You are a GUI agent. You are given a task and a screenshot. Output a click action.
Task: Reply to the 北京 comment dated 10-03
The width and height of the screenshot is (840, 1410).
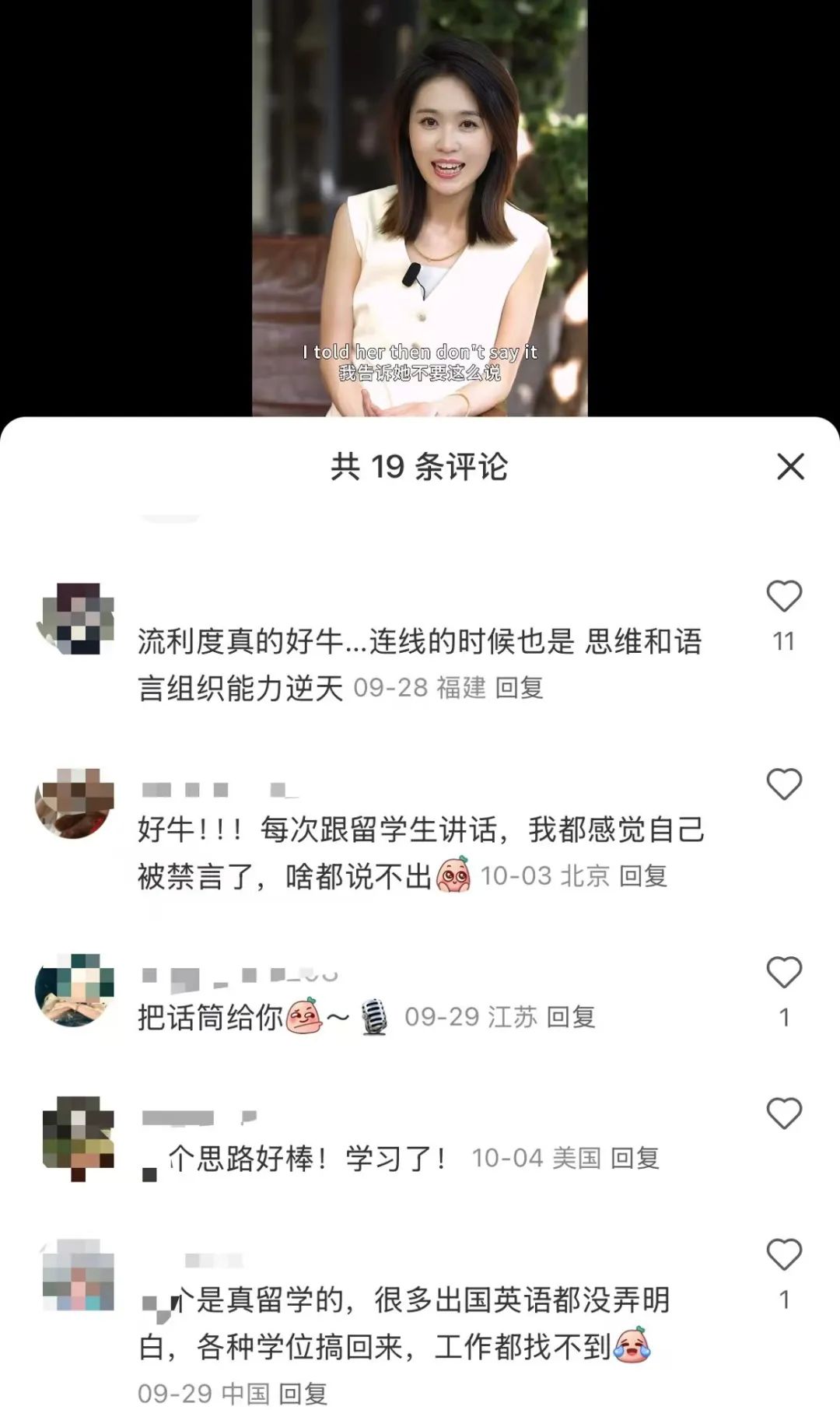coord(643,876)
